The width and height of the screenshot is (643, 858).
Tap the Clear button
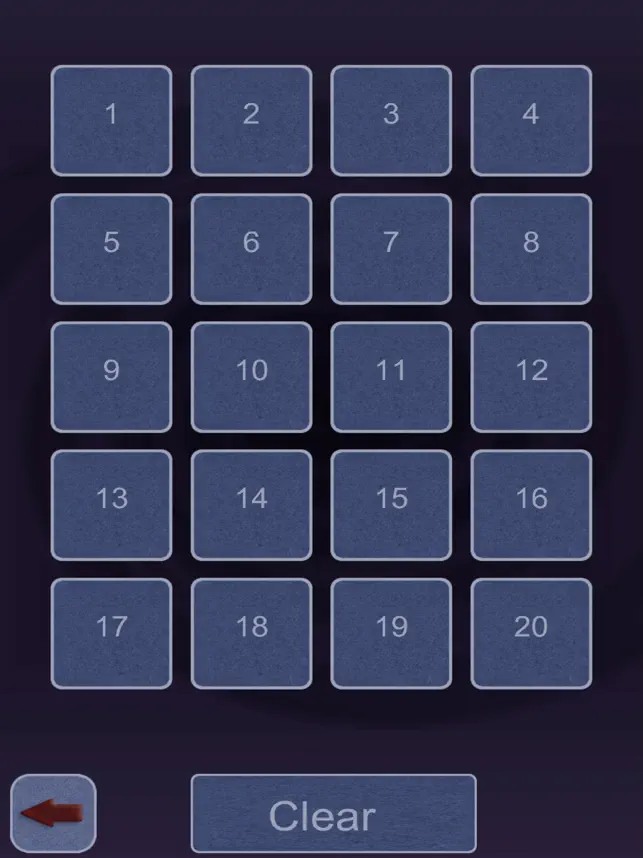click(x=333, y=814)
